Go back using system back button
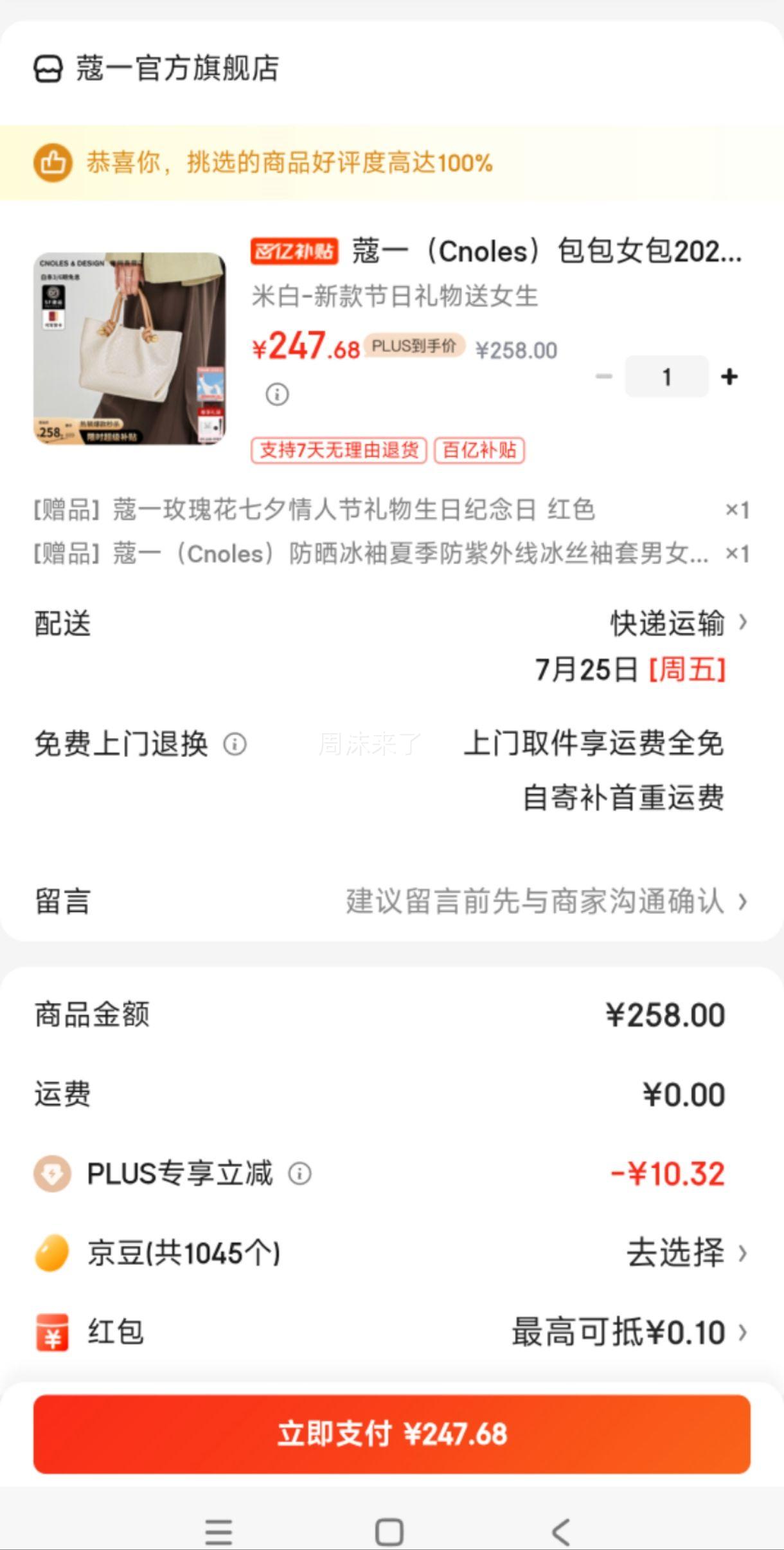Image resolution: width=784 pixels, height=1550 pixels. tap(561, 1532)
